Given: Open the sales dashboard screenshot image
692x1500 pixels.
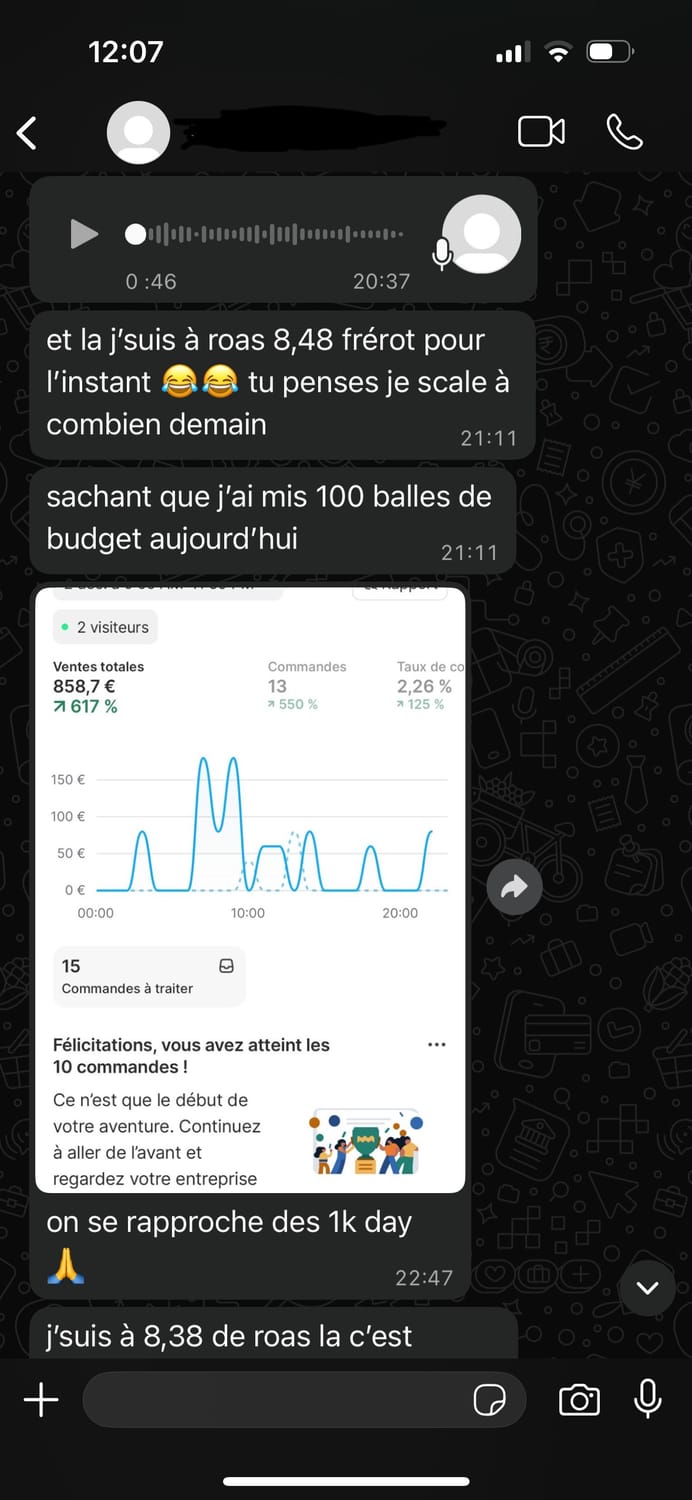Looking at the screenshot, I should tap(250, 889).
